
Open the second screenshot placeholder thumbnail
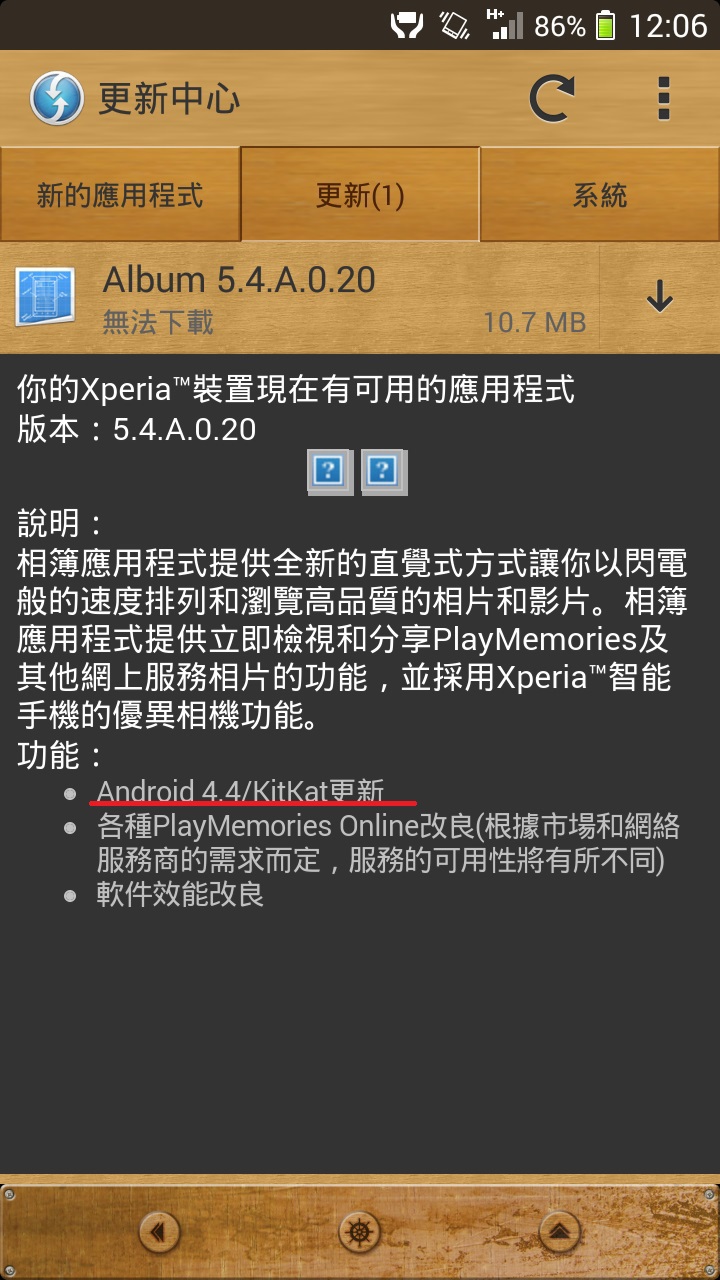tap(382, 471)
